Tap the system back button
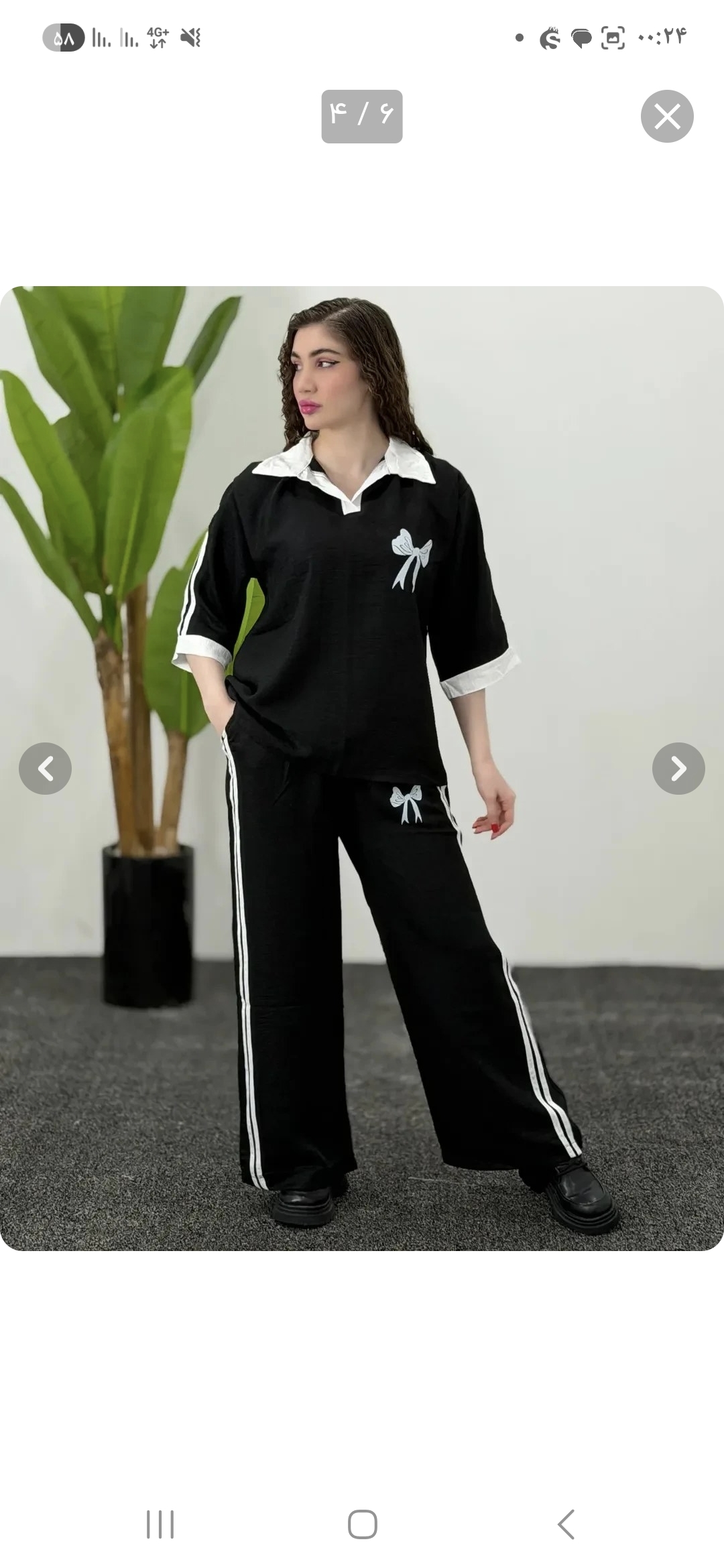The image size is (724, 1568). 566,1524
